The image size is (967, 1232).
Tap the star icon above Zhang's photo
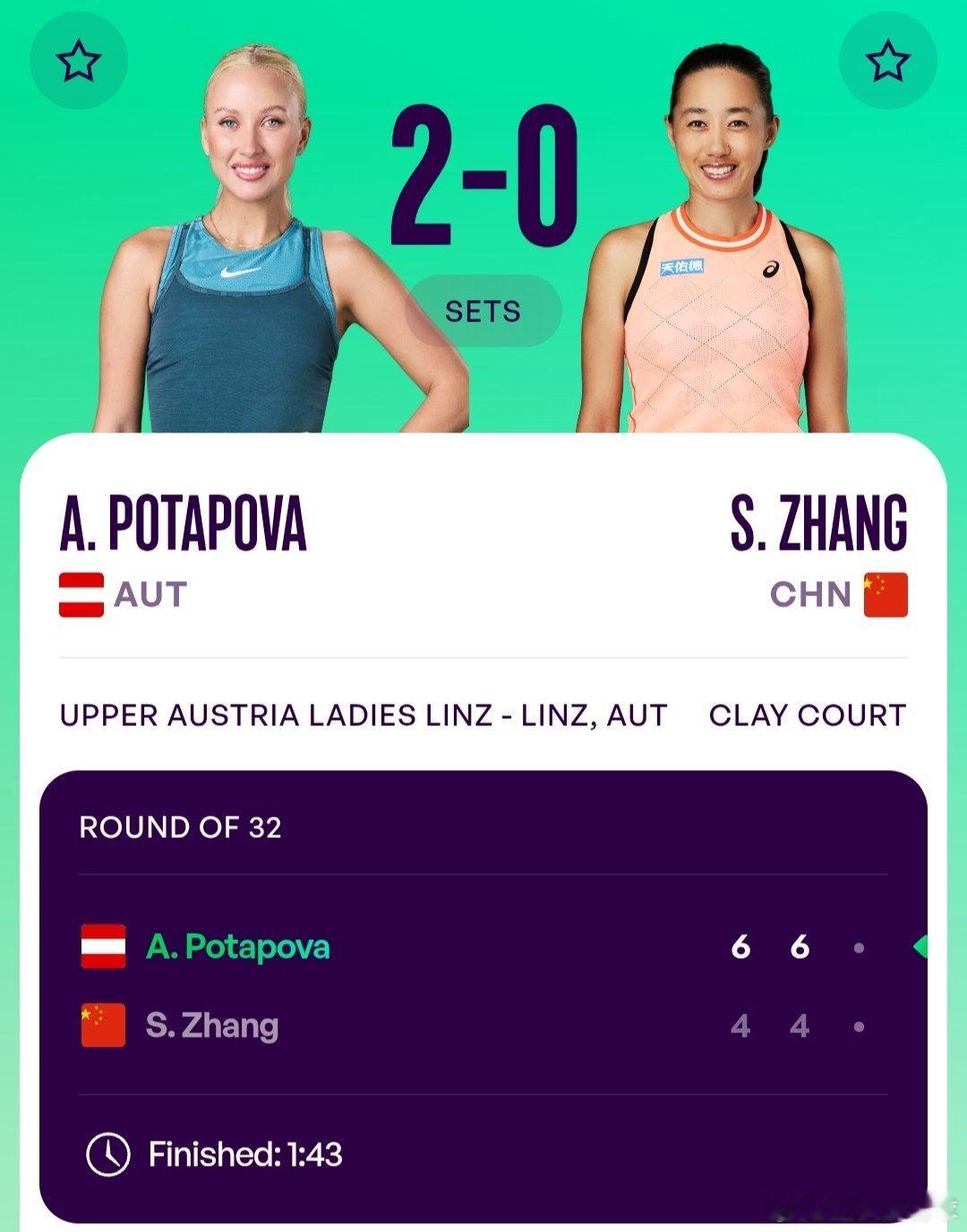click(886, 61)
